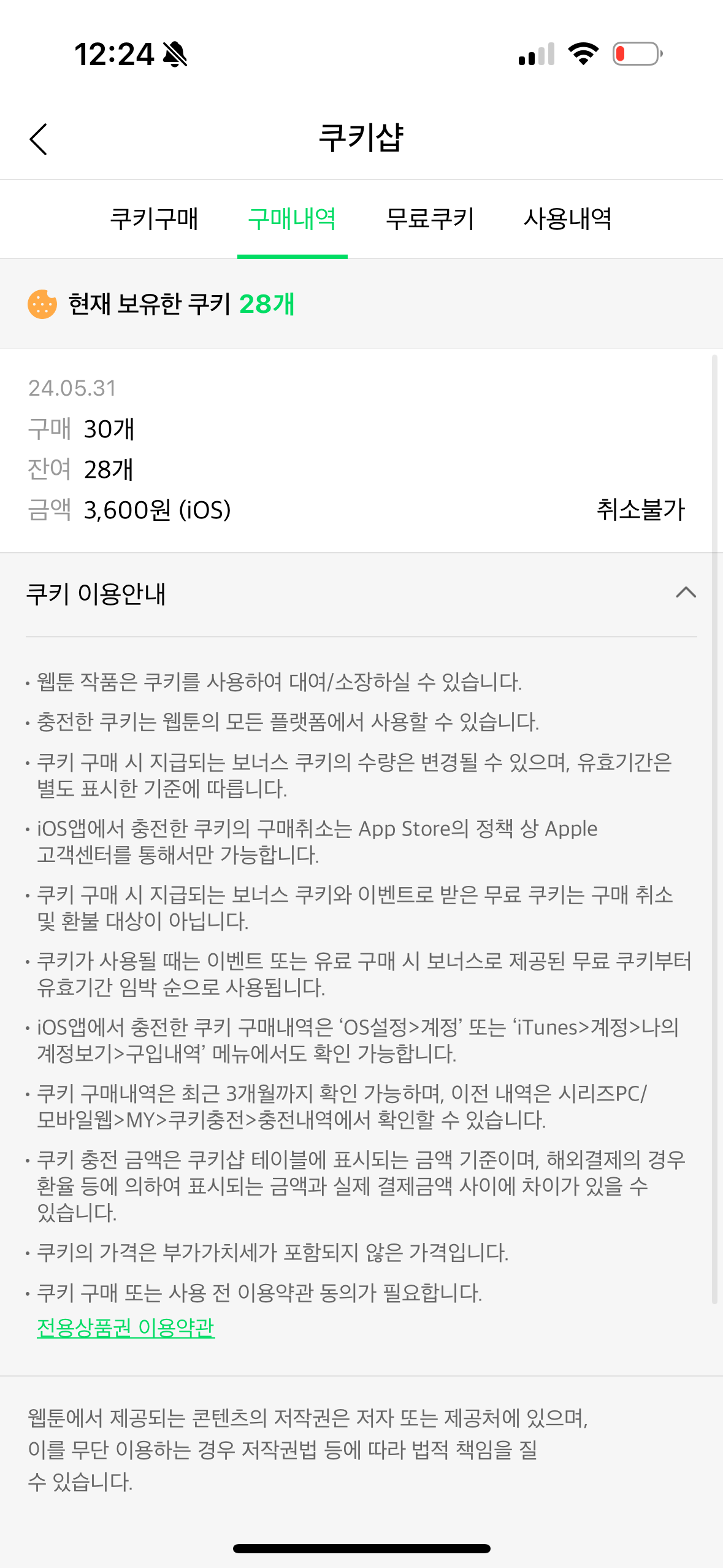Image resolution: width=723 pixels, height=1568 pixels.
Task: Select the 구매내역 tab
Action: (292, 219)
